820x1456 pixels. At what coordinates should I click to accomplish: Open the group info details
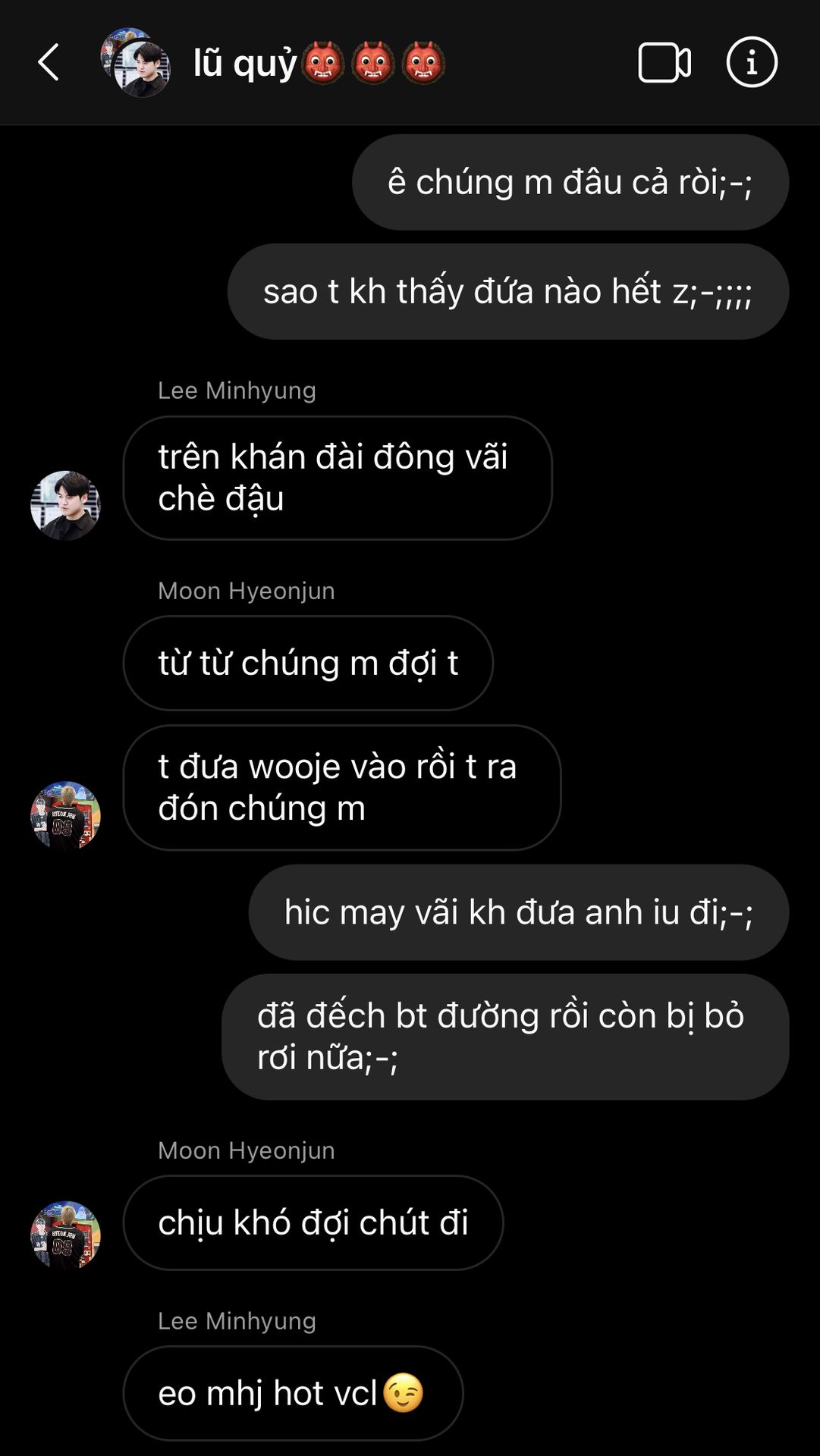coord(751,62)
